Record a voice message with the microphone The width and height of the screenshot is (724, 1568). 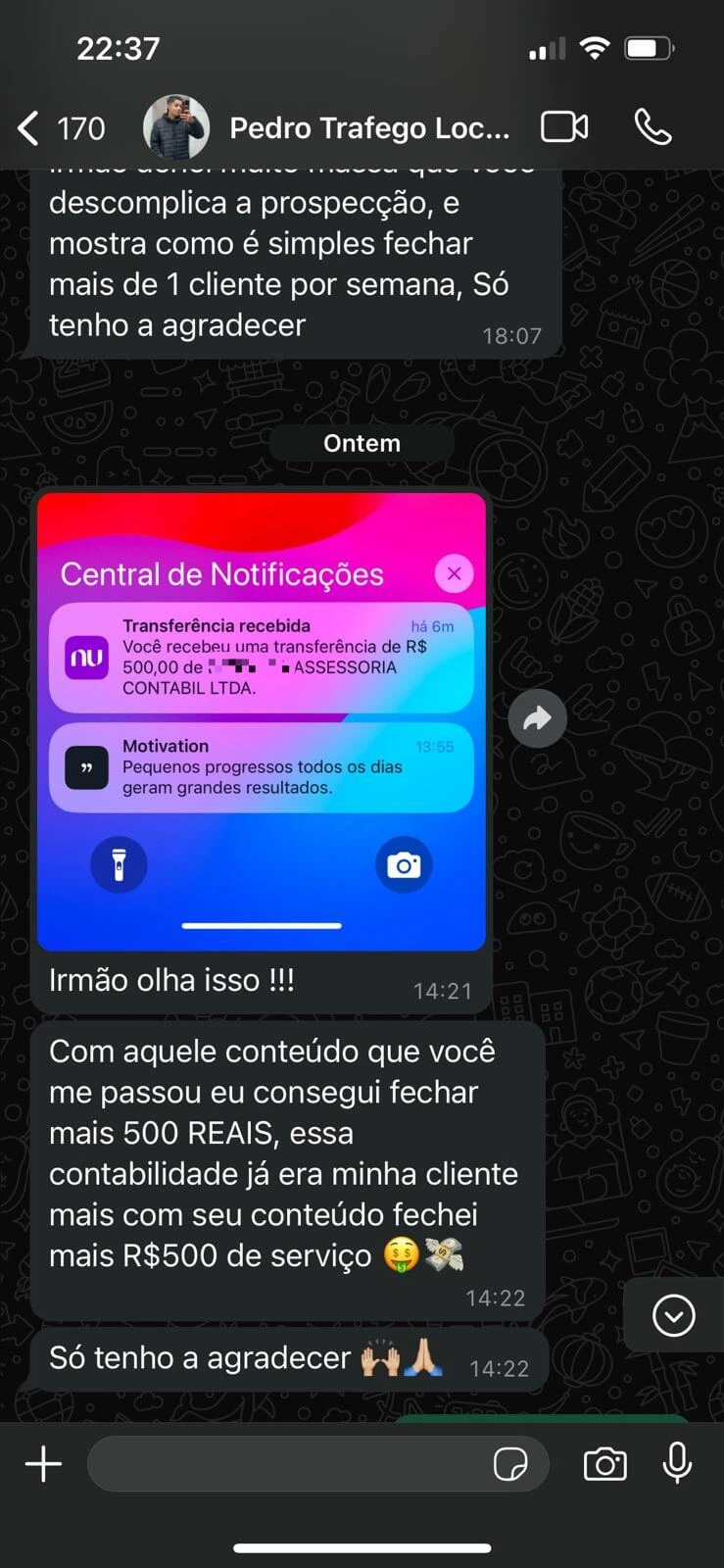pyautogui.click(x=677, y=1464)
